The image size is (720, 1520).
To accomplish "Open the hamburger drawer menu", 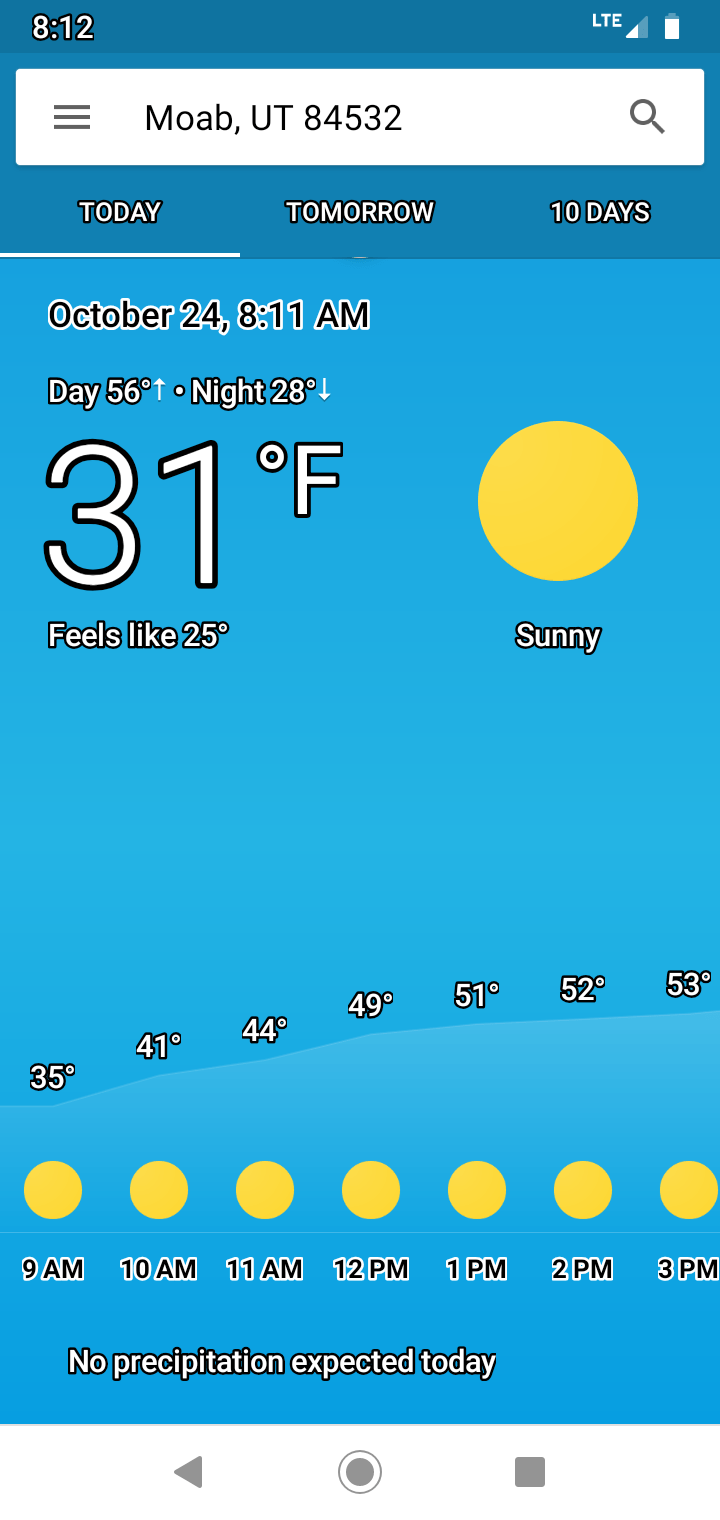I will 72,118.
